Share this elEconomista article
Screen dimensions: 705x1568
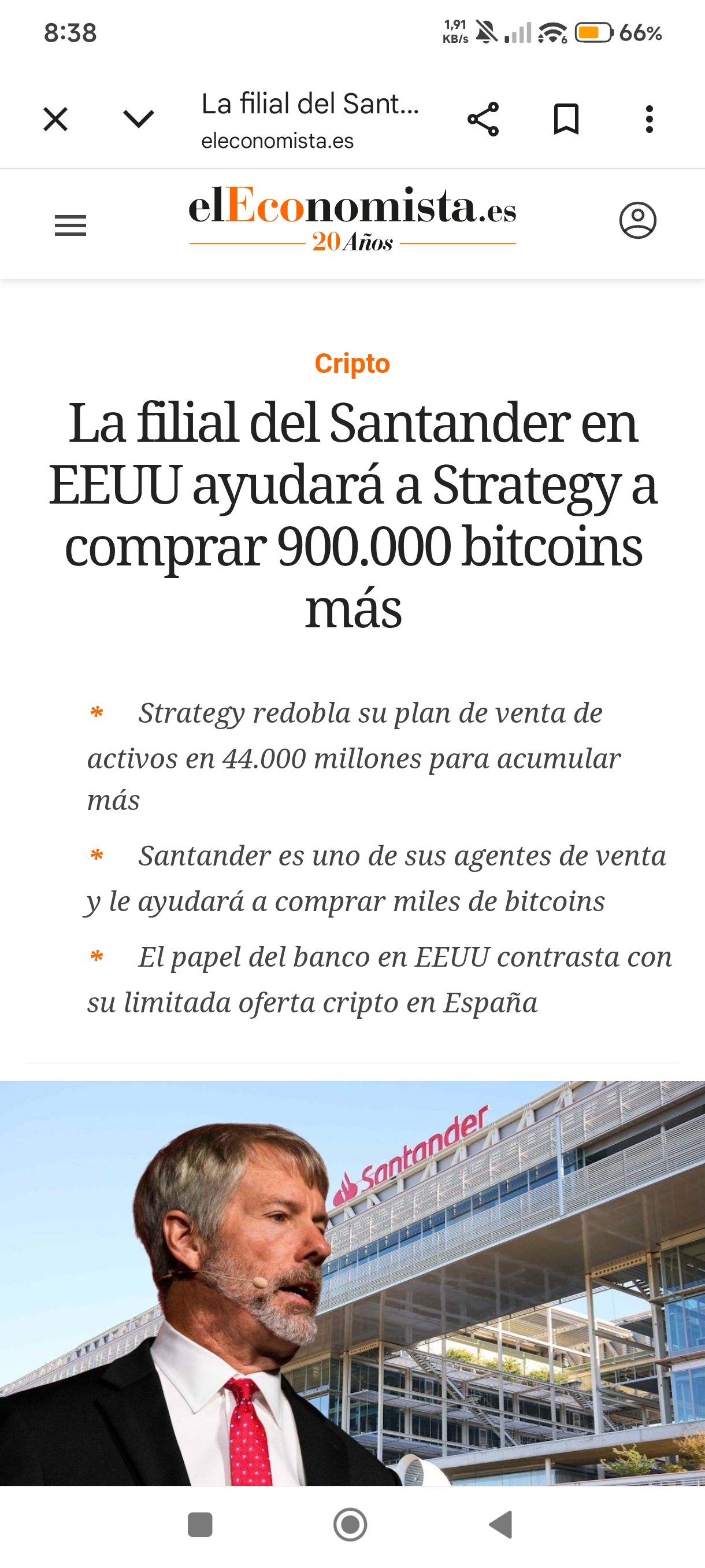[x=483, y=119]
